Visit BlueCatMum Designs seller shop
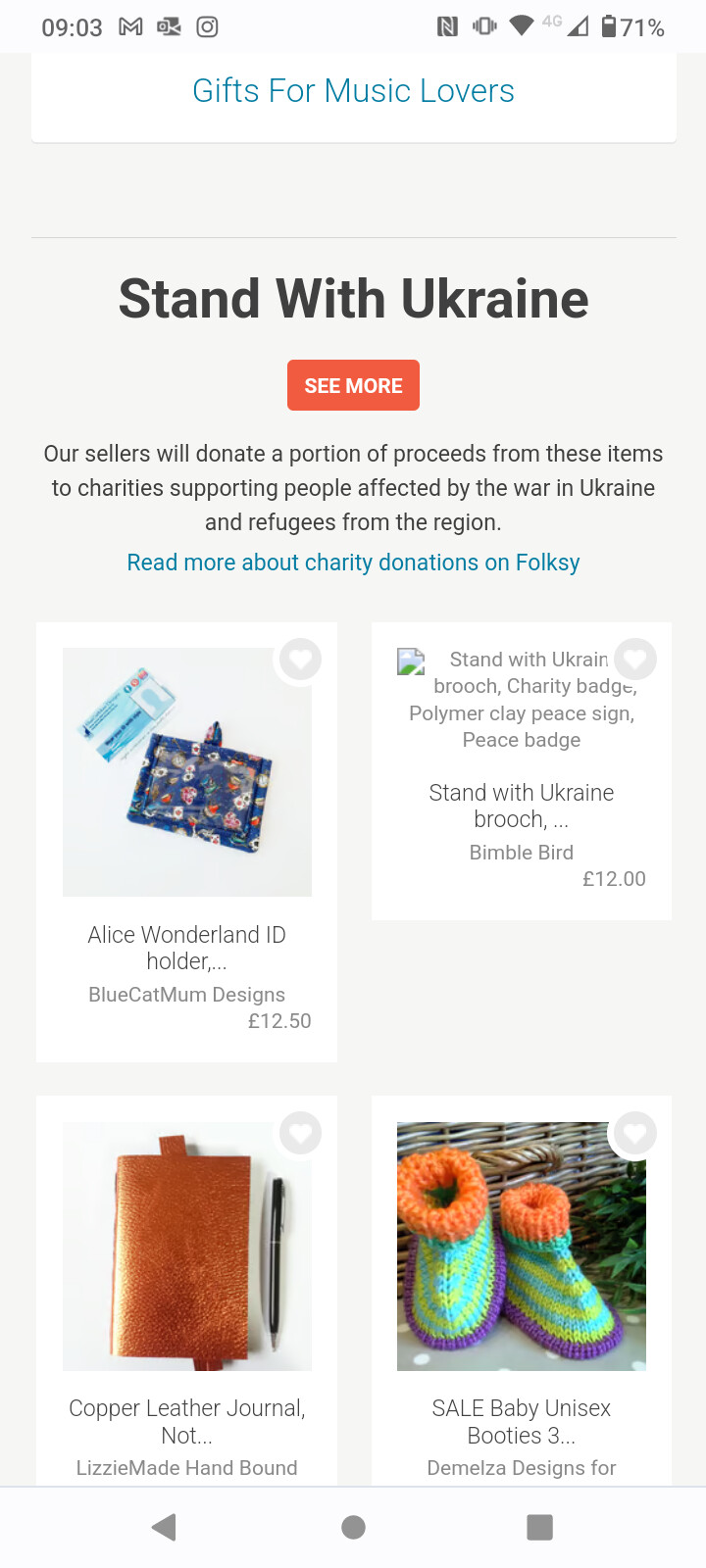The width and height of the screenshot is (706, 1568). coord(186,995)
